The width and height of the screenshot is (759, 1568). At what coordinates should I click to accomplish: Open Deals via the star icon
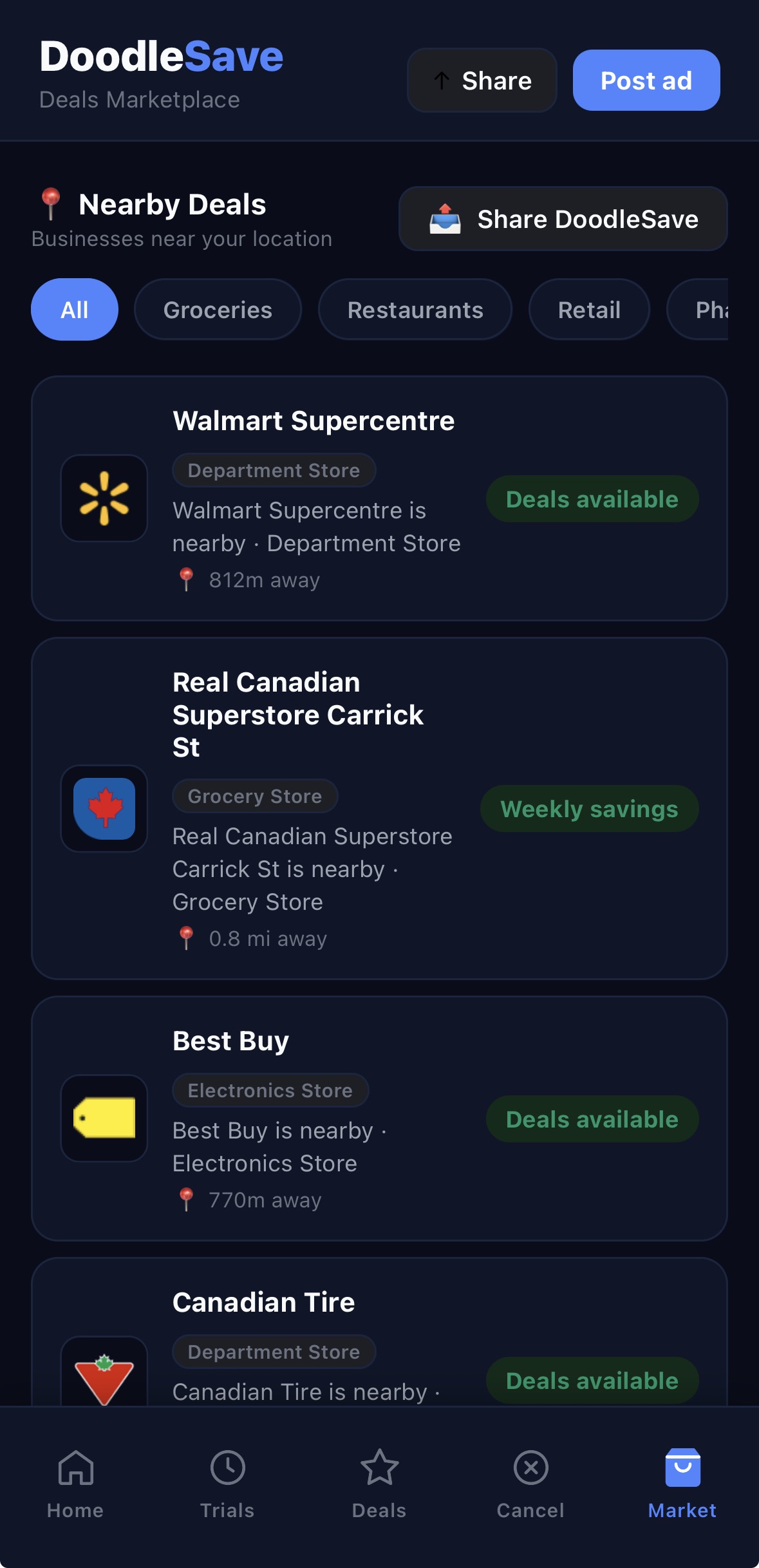(379, 1475)
